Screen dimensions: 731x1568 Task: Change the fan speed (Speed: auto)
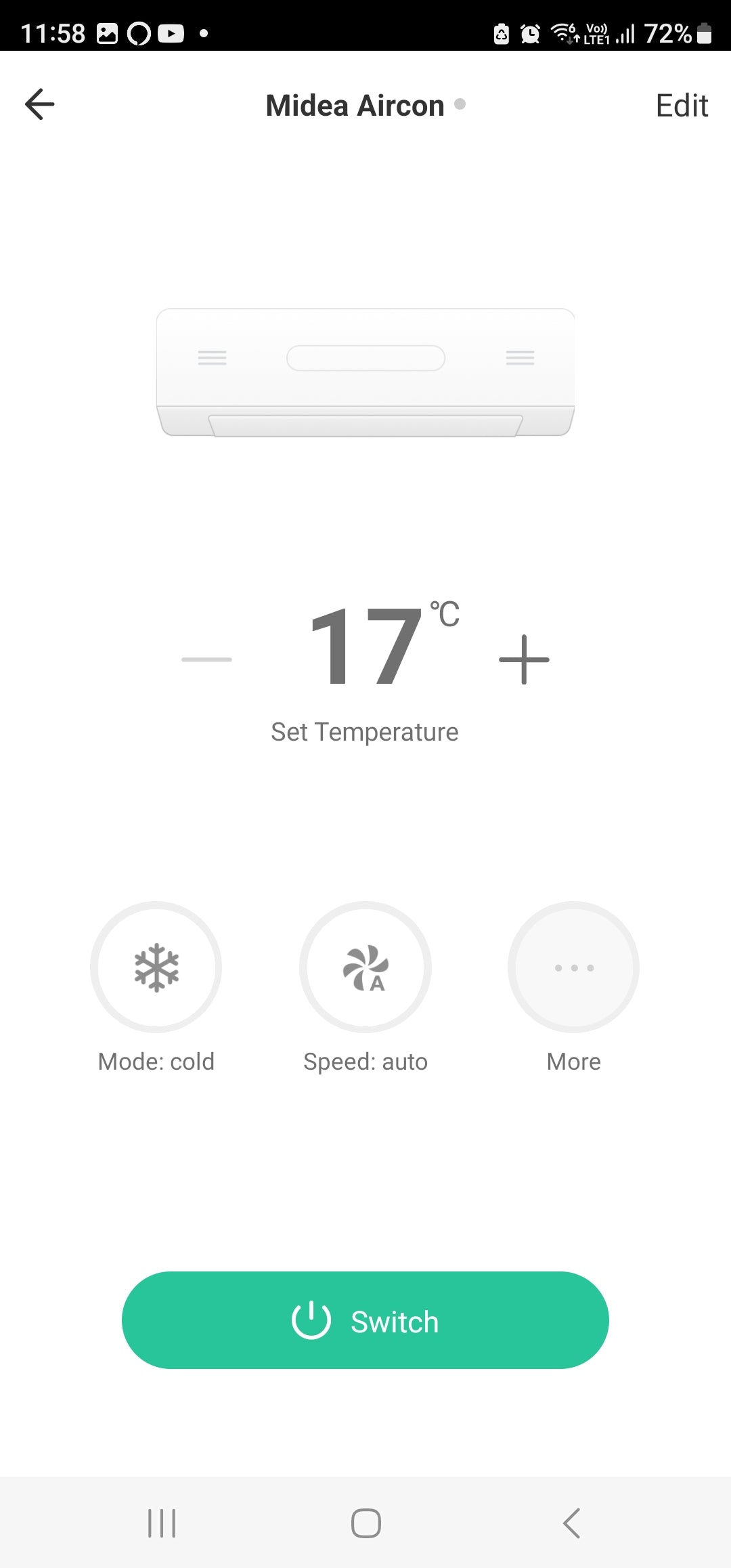coord(365,967)
